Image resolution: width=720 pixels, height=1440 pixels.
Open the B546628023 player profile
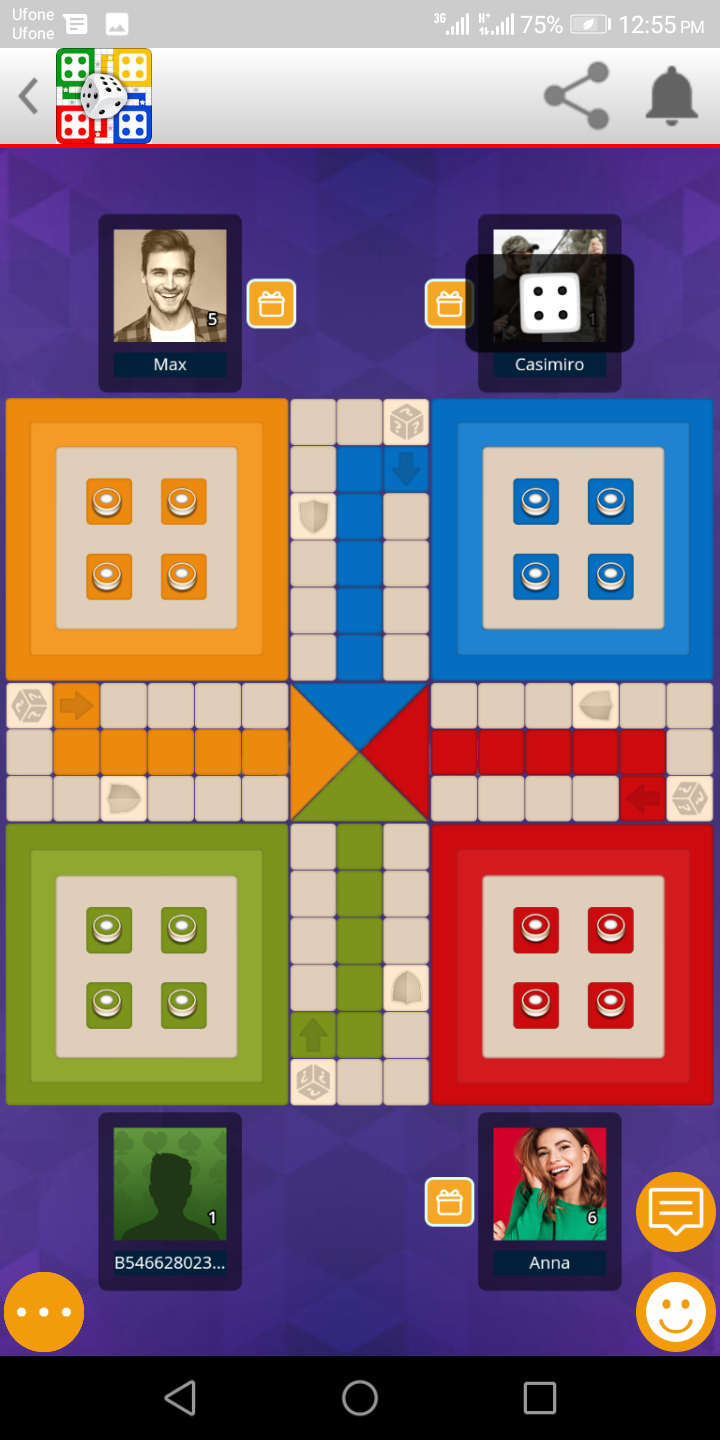click(x=170, y=1185)
